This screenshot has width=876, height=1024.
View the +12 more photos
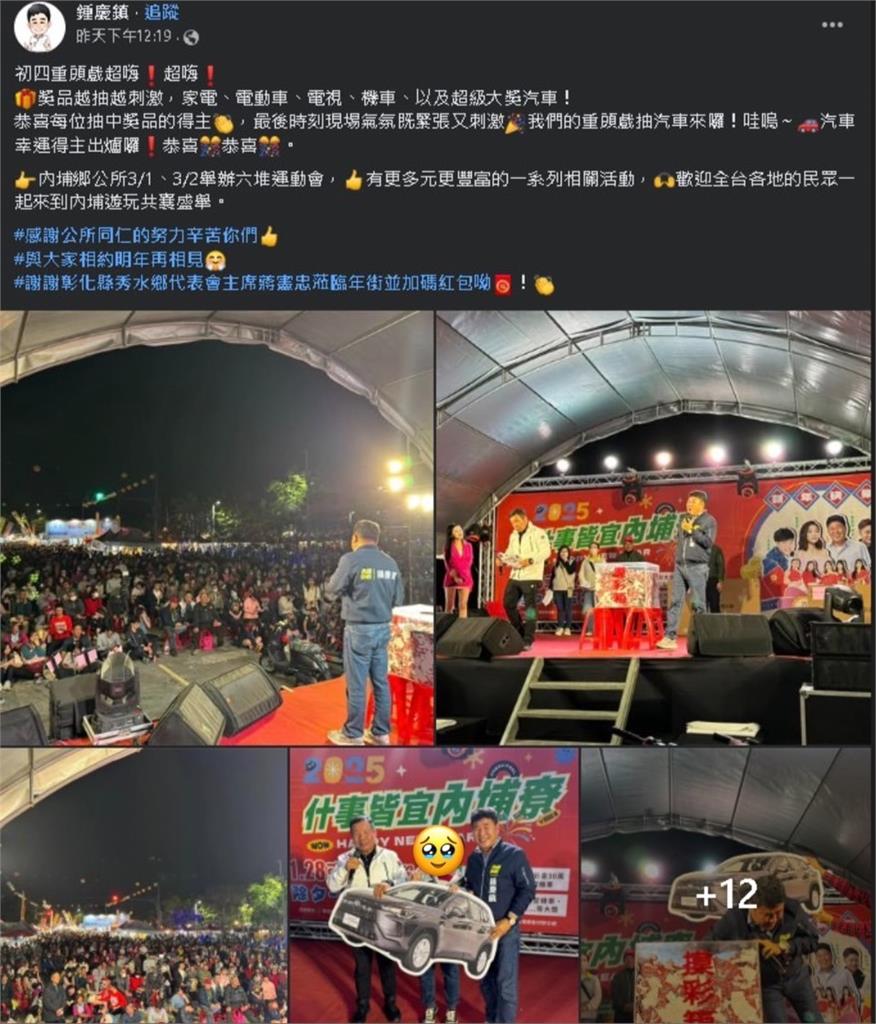click(727, 885)
